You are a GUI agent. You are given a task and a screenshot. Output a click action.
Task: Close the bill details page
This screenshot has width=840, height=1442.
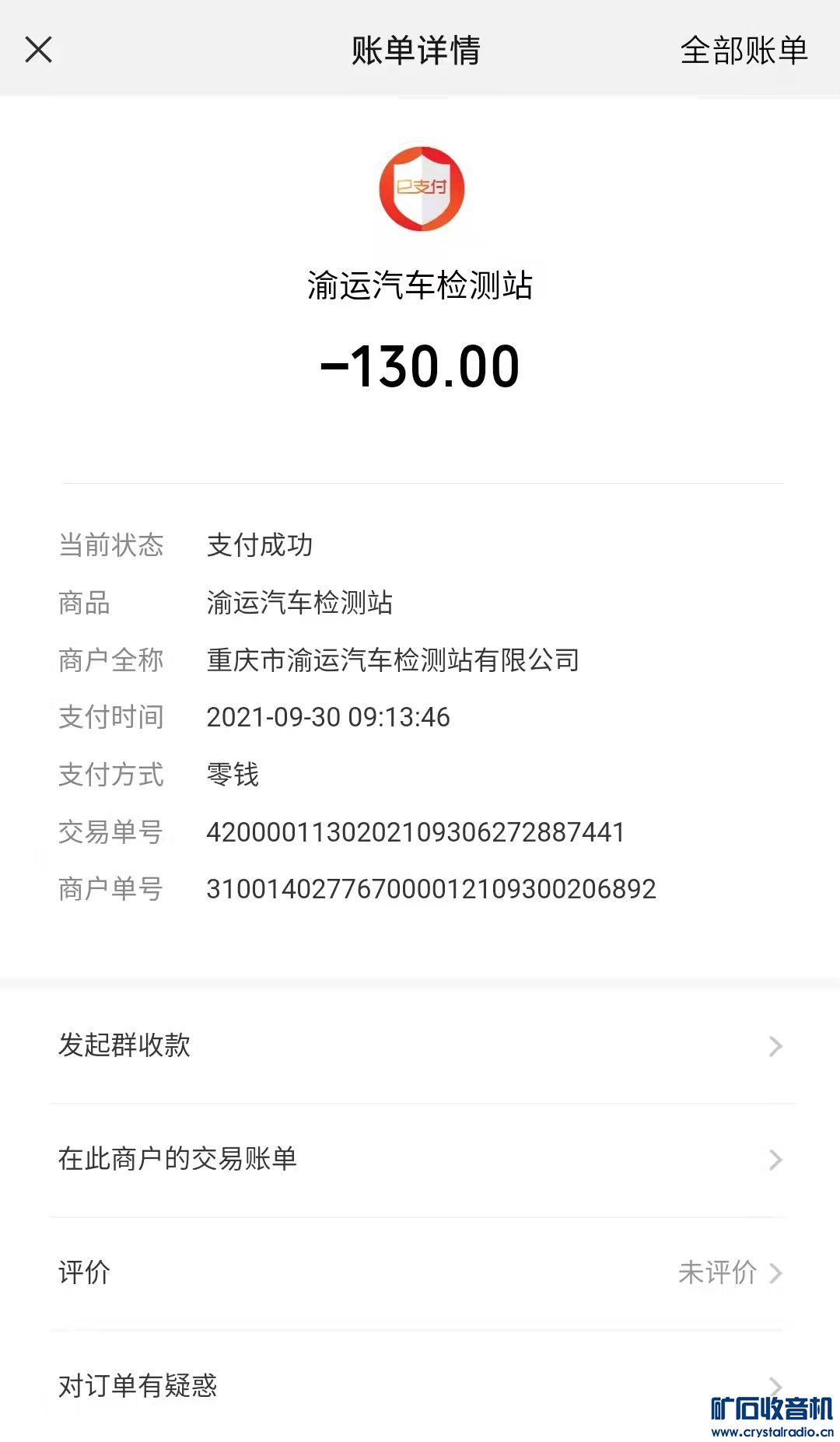point(38,50)
